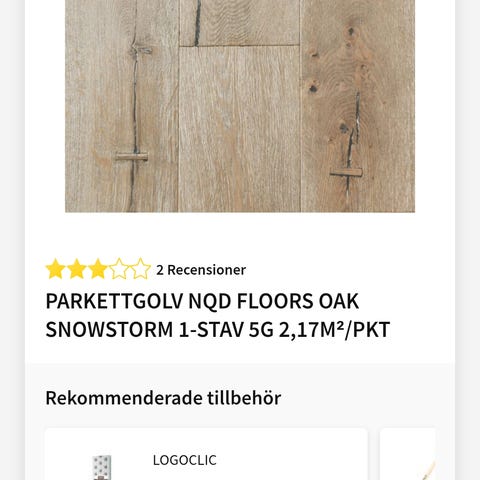Open the parquet floor product image
Screen dimensions: 480x480
click(x=240, y=106)
